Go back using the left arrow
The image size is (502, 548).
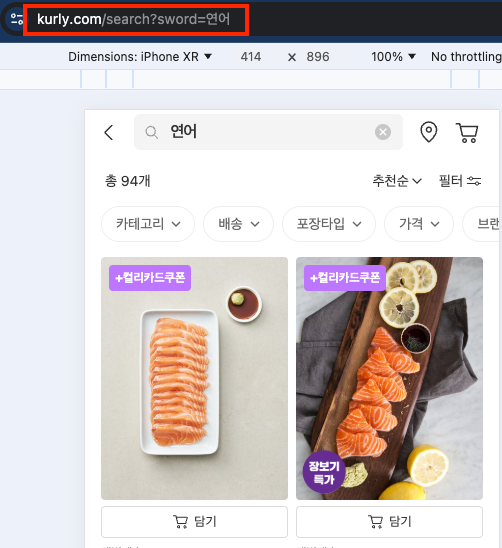coord(109,132)
